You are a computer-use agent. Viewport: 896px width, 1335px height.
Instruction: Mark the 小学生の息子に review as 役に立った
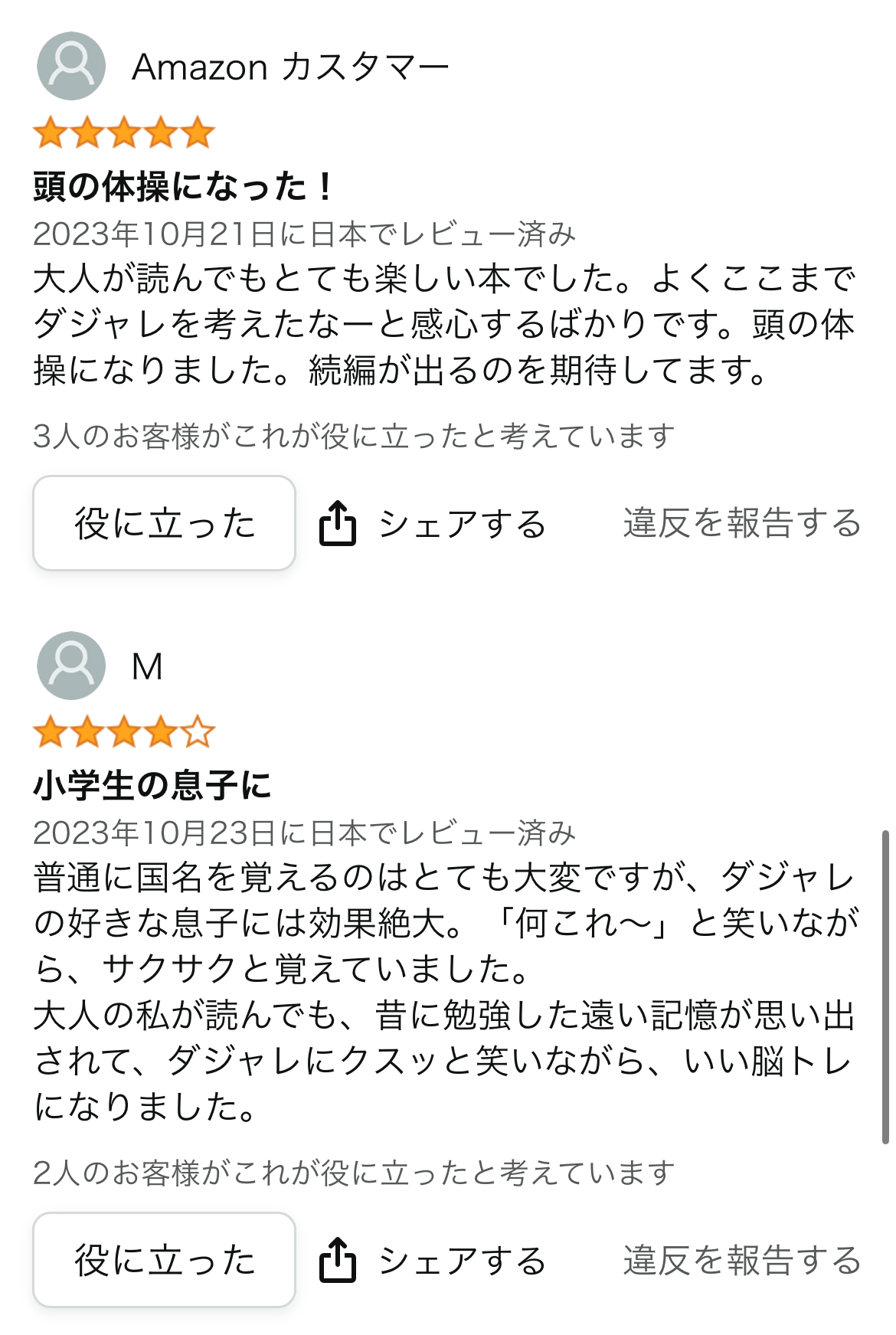click(x=164, y=1260)
